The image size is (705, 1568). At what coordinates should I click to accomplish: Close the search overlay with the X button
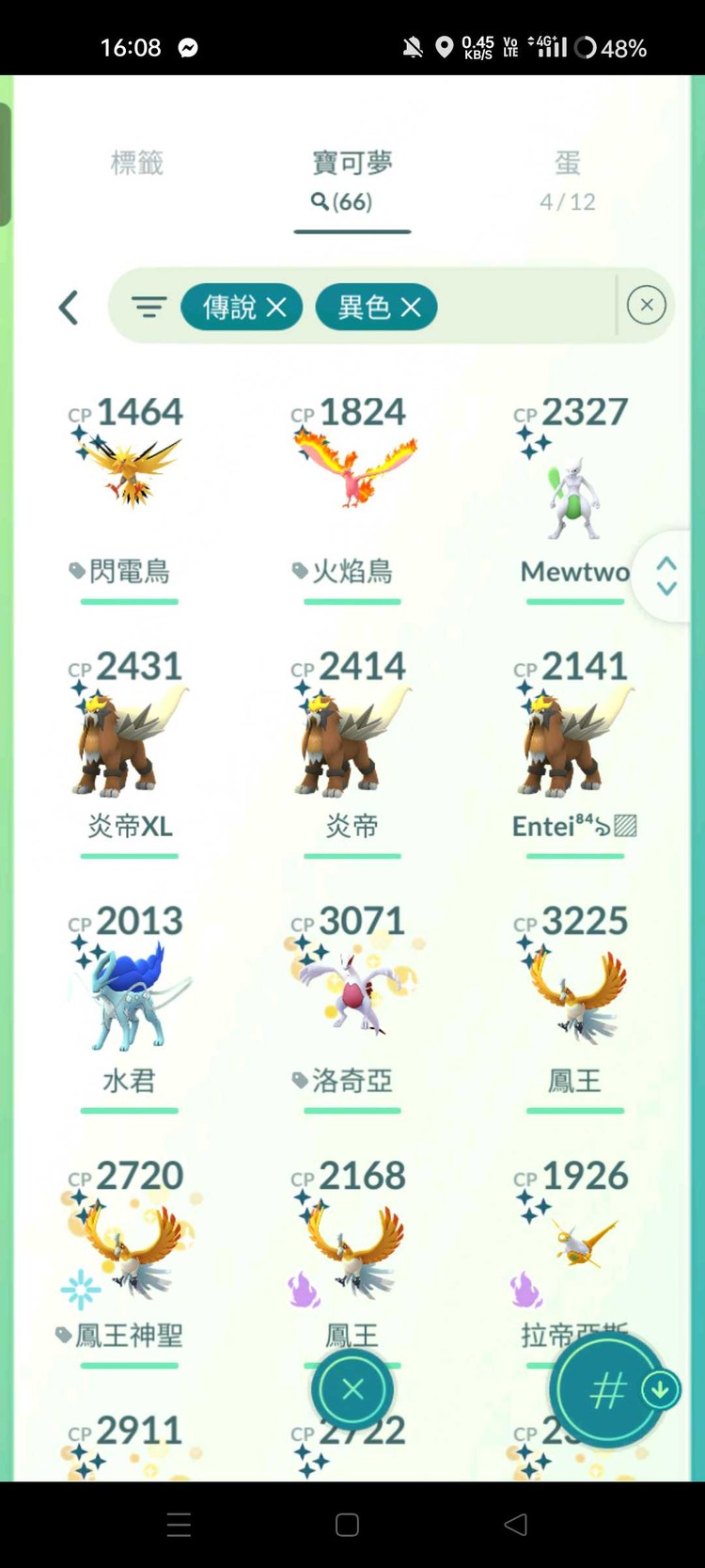[x=352, y=1390]
